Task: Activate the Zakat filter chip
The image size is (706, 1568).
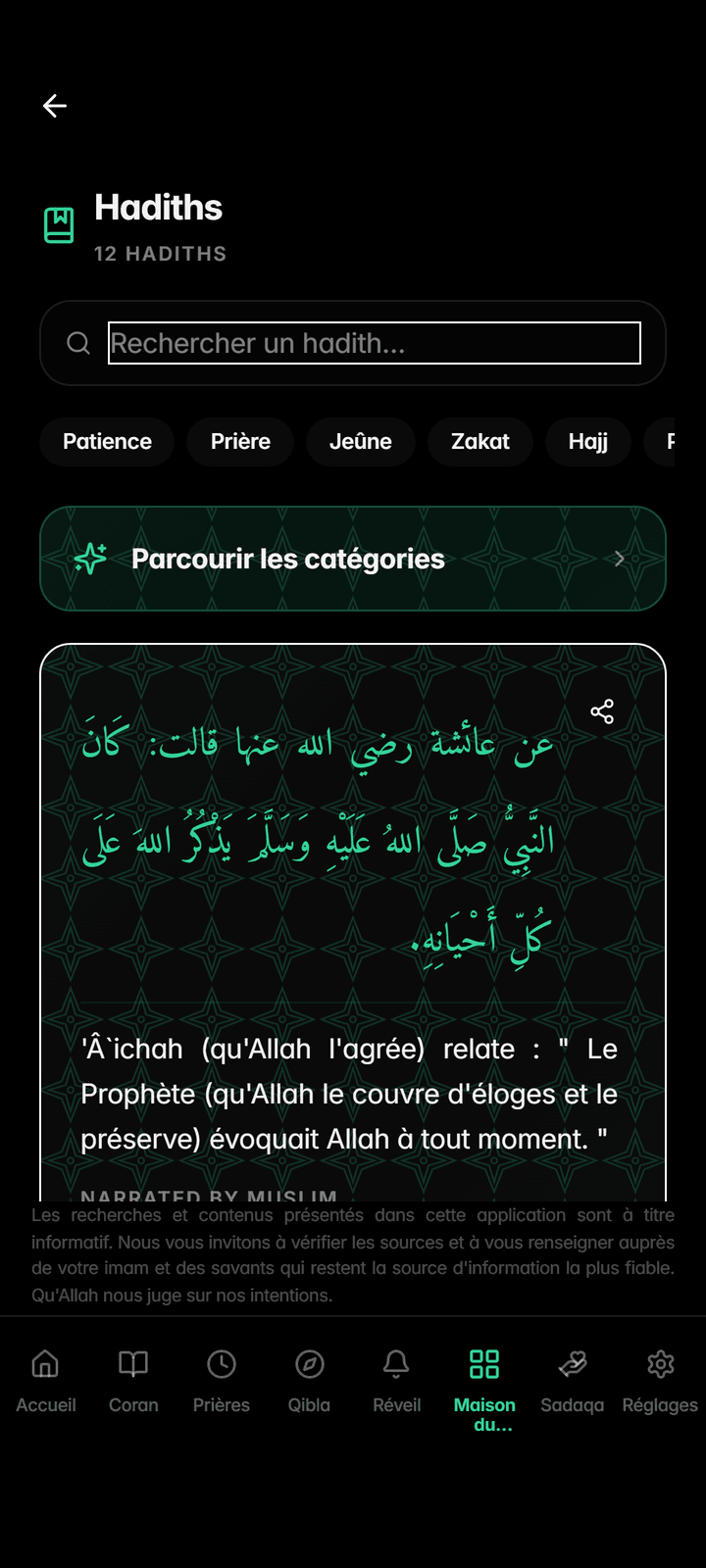Action: (x=480, y=442)
